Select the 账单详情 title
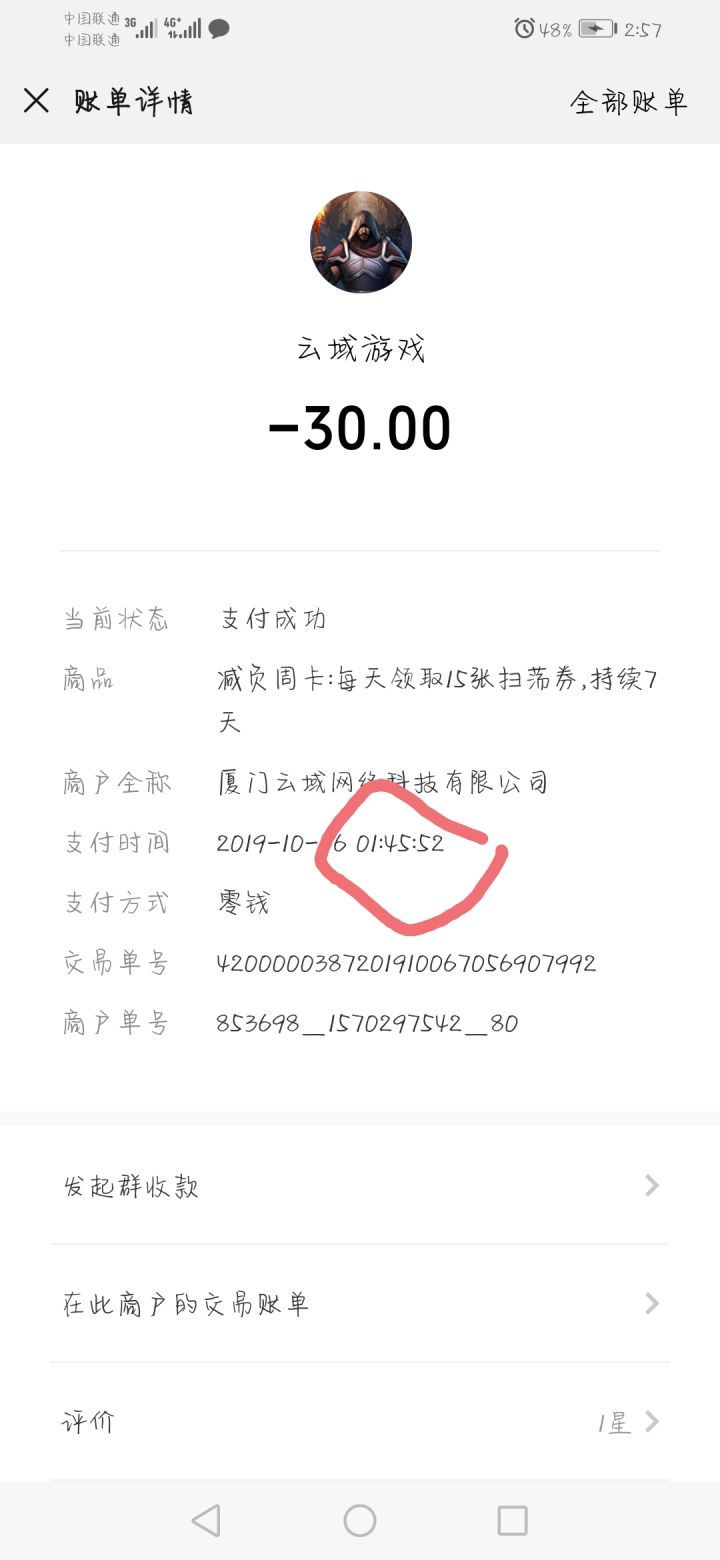 [x=134, y=101]
